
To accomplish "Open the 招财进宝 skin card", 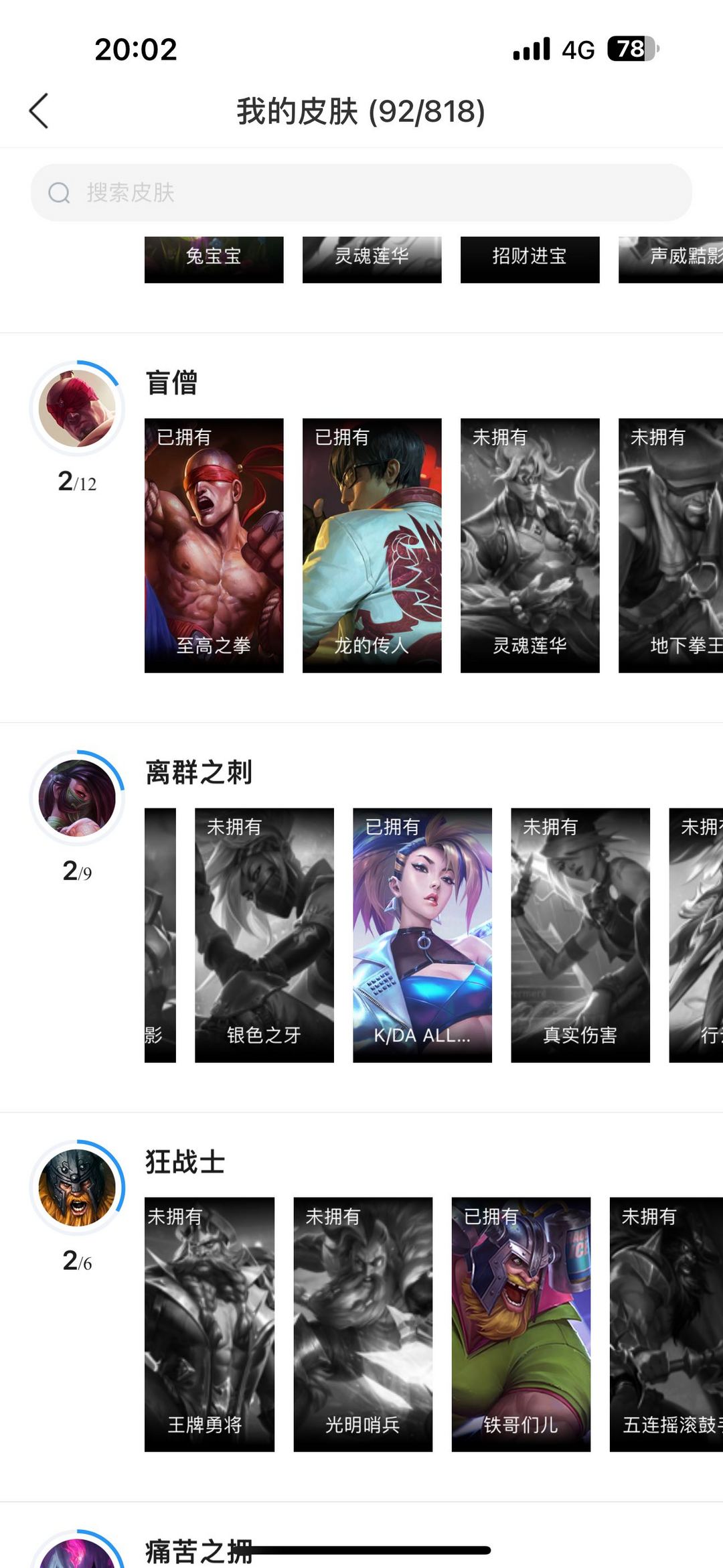I will click(530, 260).
